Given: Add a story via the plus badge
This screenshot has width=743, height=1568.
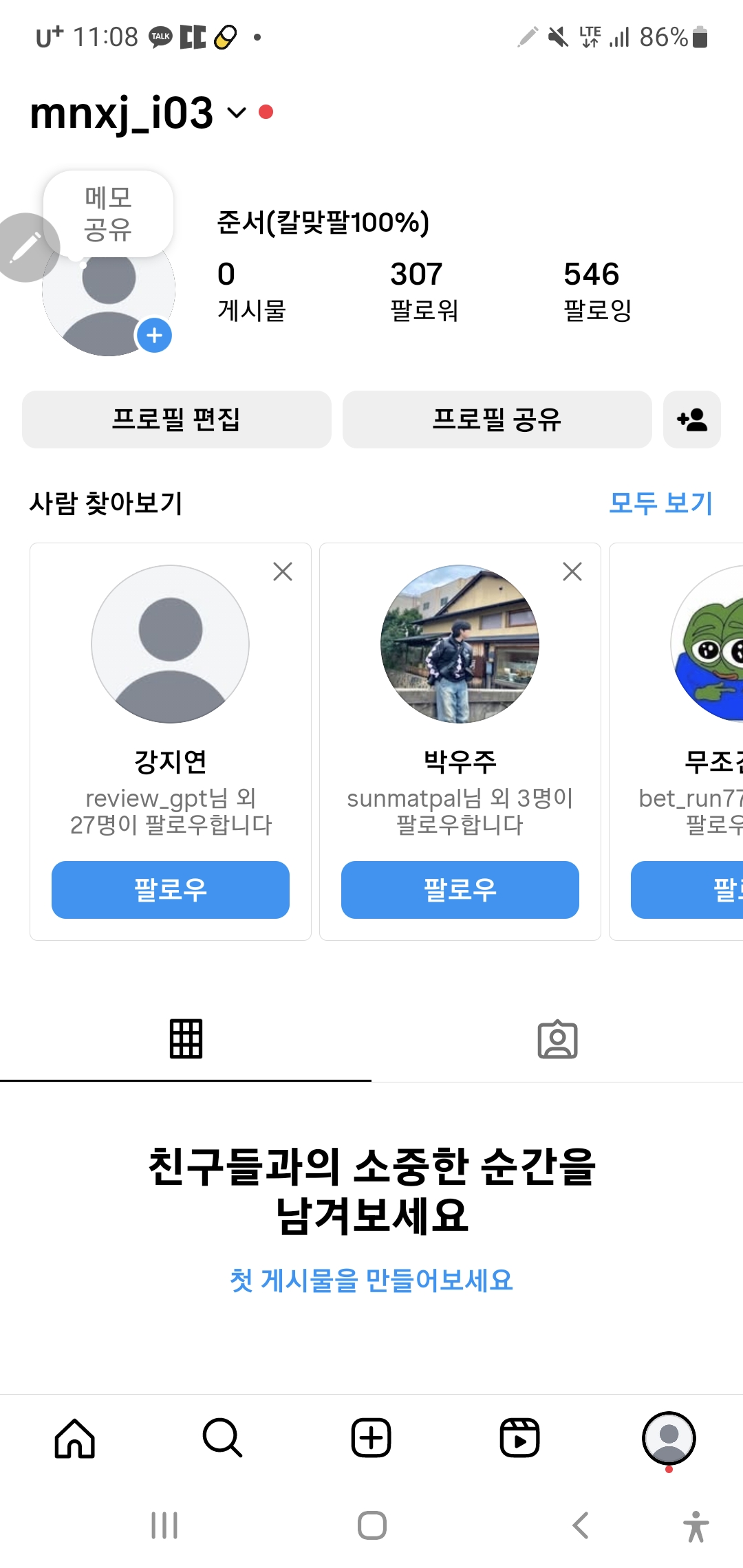Looking at the screenshot, I should pos(154,336).
